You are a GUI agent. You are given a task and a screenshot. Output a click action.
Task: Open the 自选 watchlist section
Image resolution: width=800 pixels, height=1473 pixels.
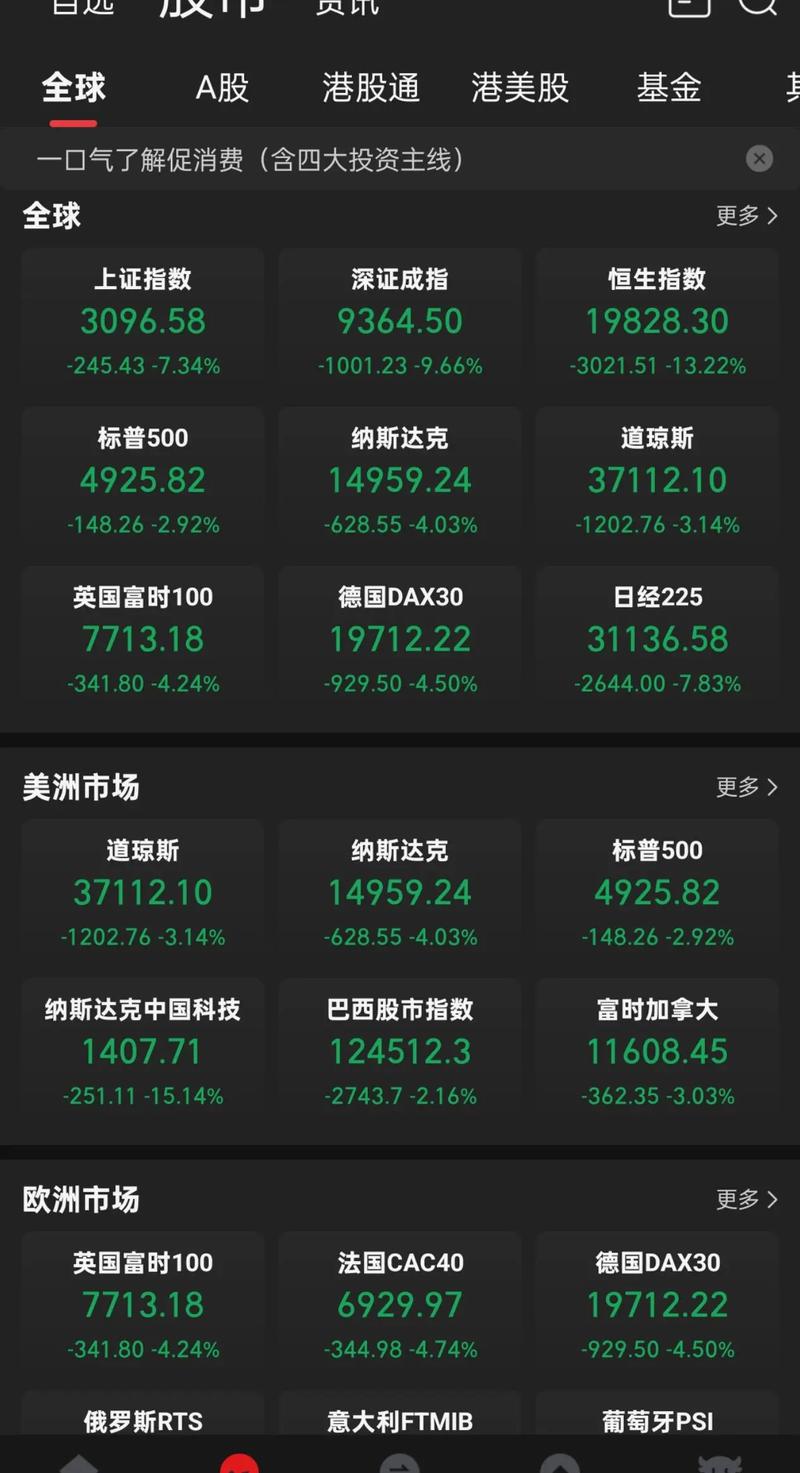(x=80, y=8)
